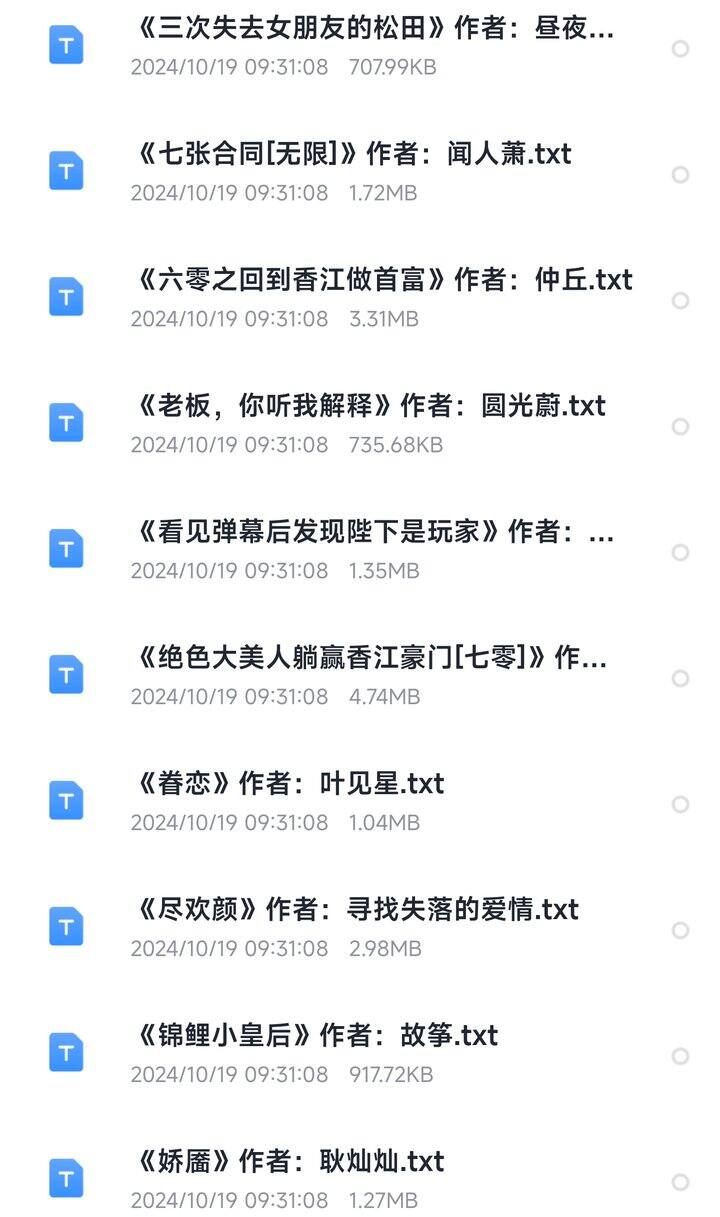Select the circle for《七张合同[无限]》
Image resolution: width=720 pixels, height=1217 pixels.
pyautogui.click(x=680, y=175)
